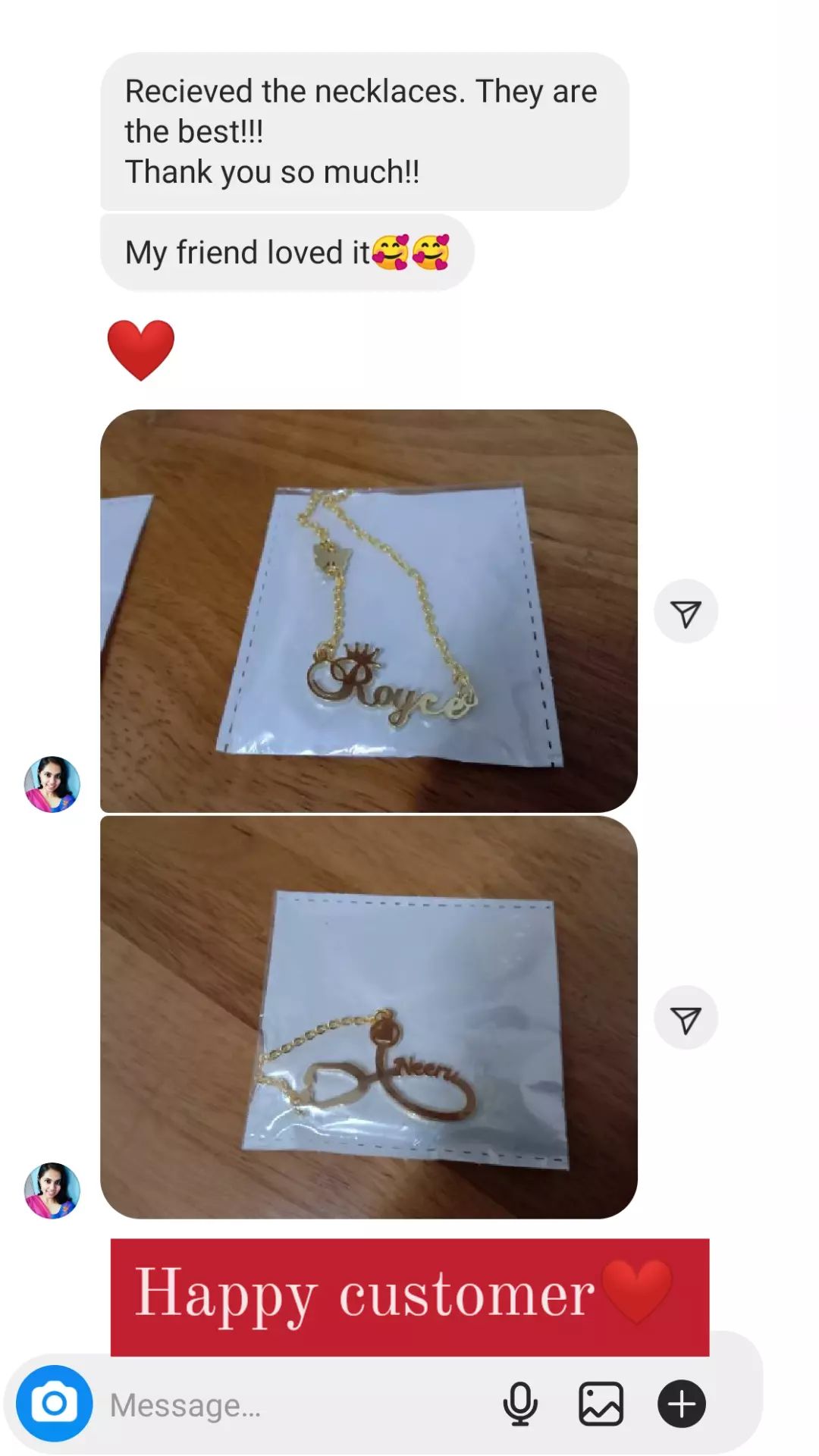Open the Royce necklace photo
Screen dimensions: 819x1456
(x=369, y=611)
